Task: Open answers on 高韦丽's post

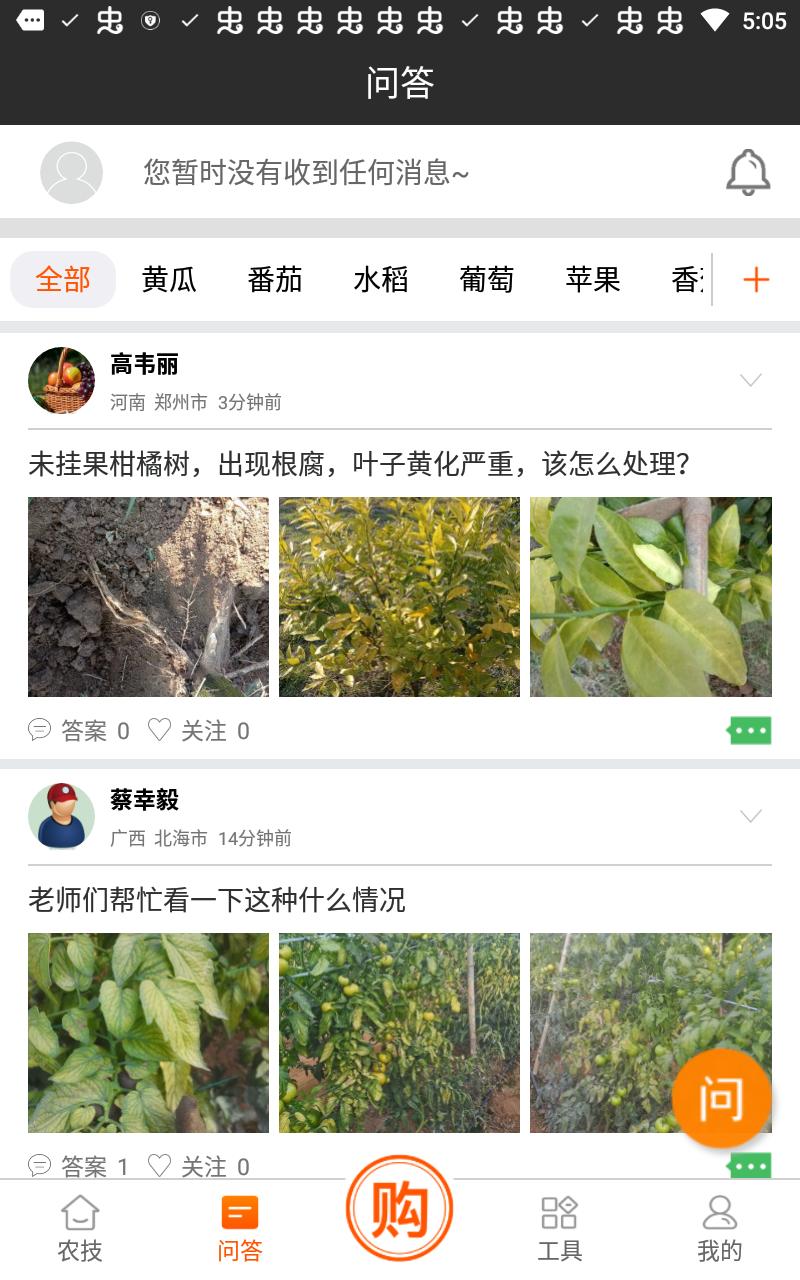Action: pos(79,731)
